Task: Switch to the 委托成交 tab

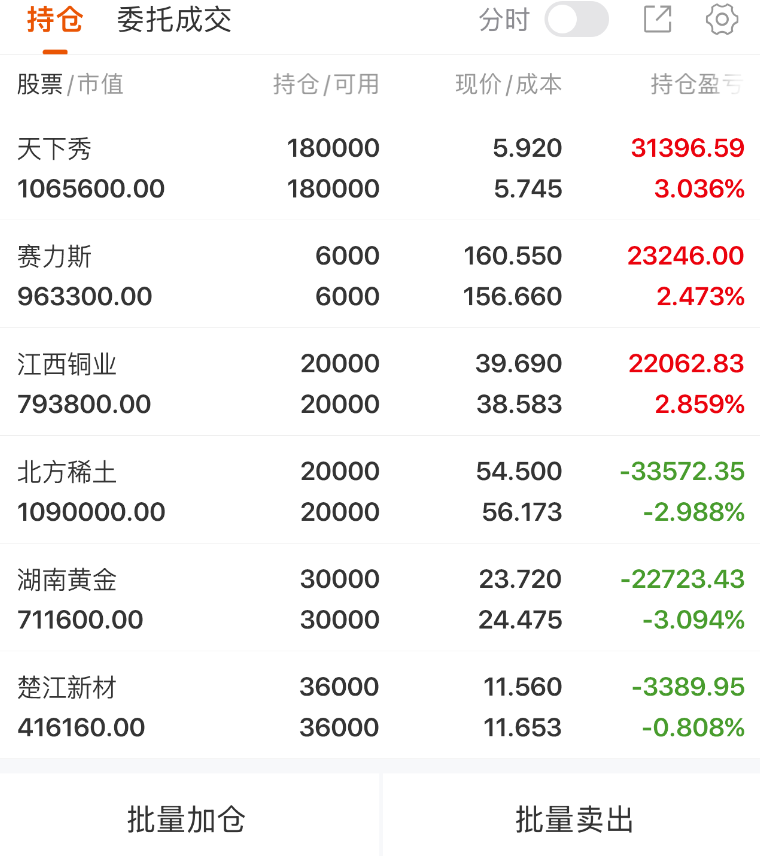Action: click(x=174, y=21)
